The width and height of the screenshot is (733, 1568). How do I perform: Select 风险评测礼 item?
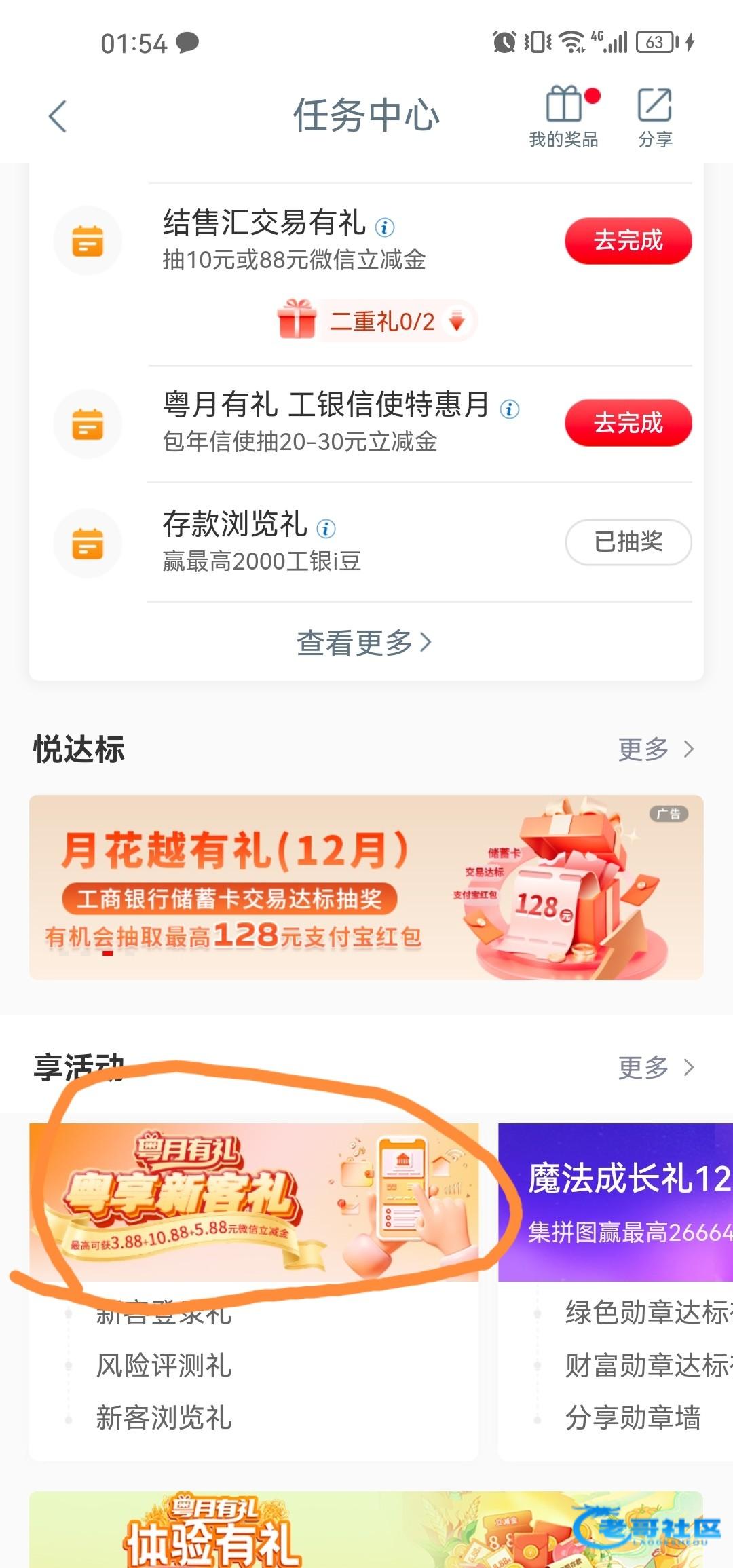[x=164, y=1366]
